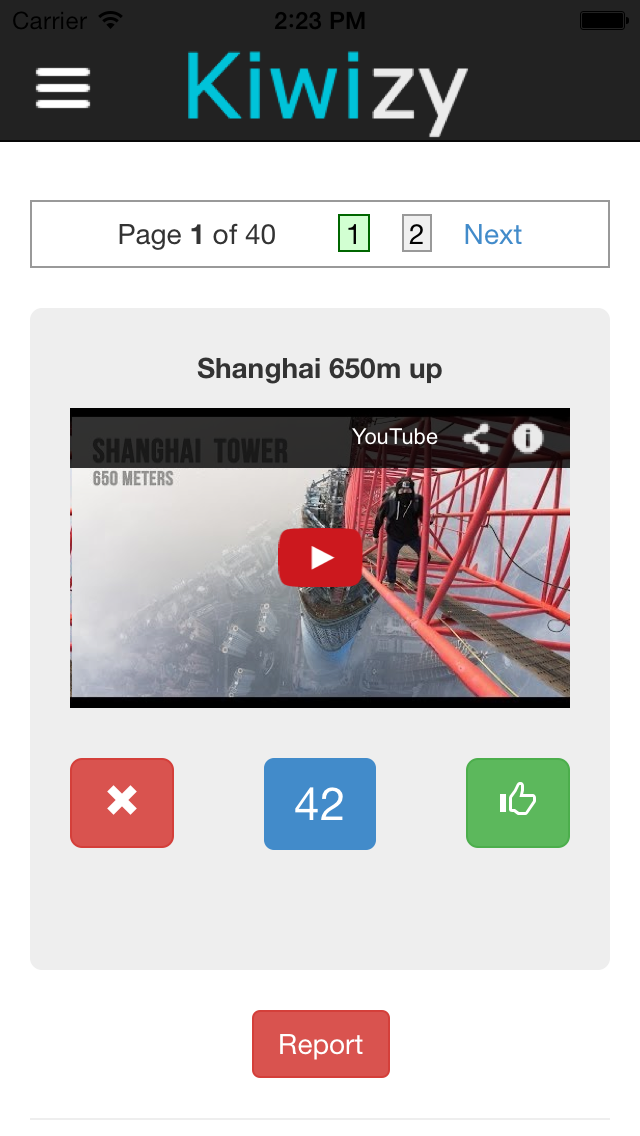This screenshot has width=640, height=1136.
Task: Share the YouTube video
Action: point(476,438)
